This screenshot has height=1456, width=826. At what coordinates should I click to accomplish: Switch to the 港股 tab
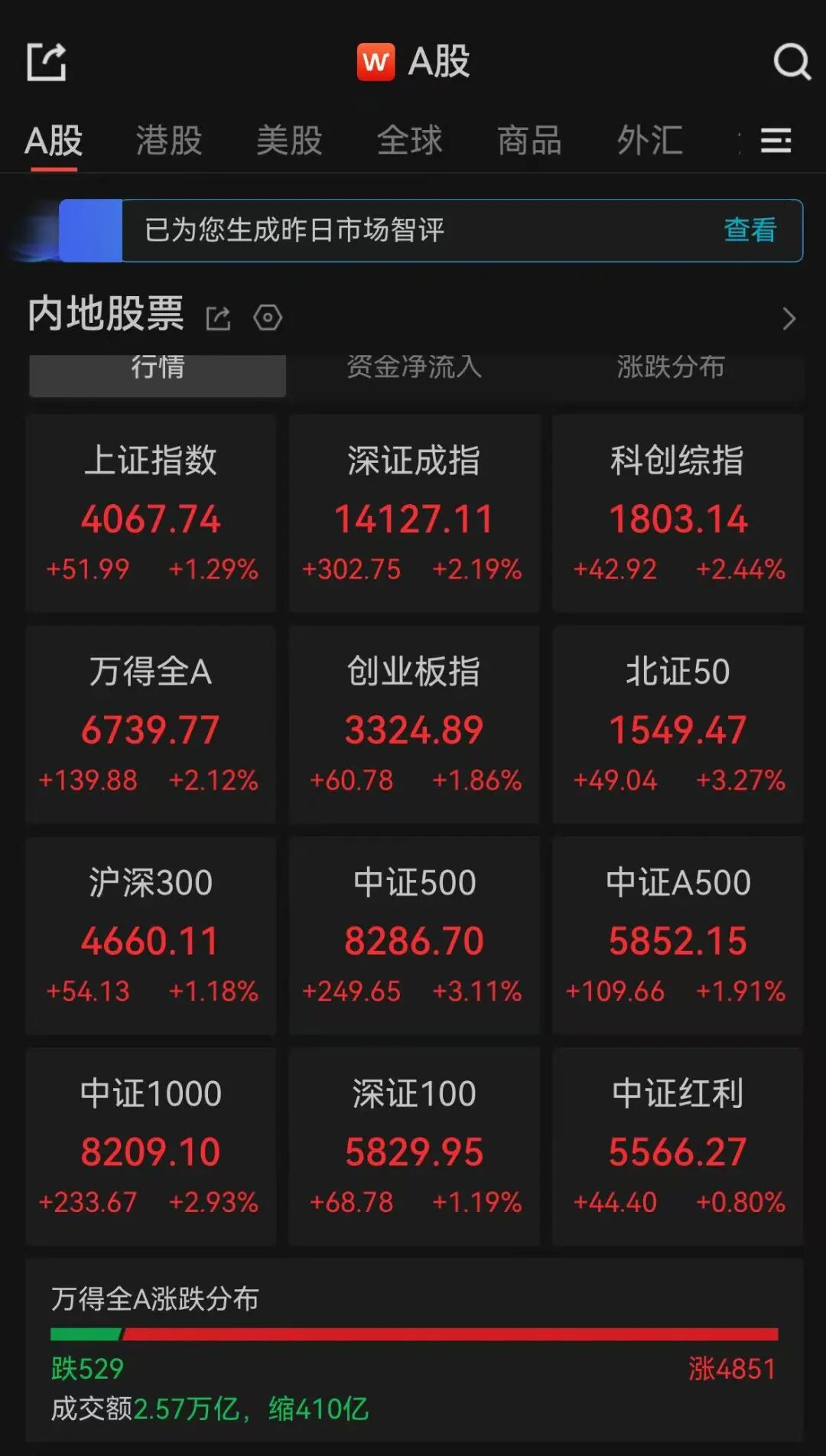pyautogui.click(x=169, y=141)
